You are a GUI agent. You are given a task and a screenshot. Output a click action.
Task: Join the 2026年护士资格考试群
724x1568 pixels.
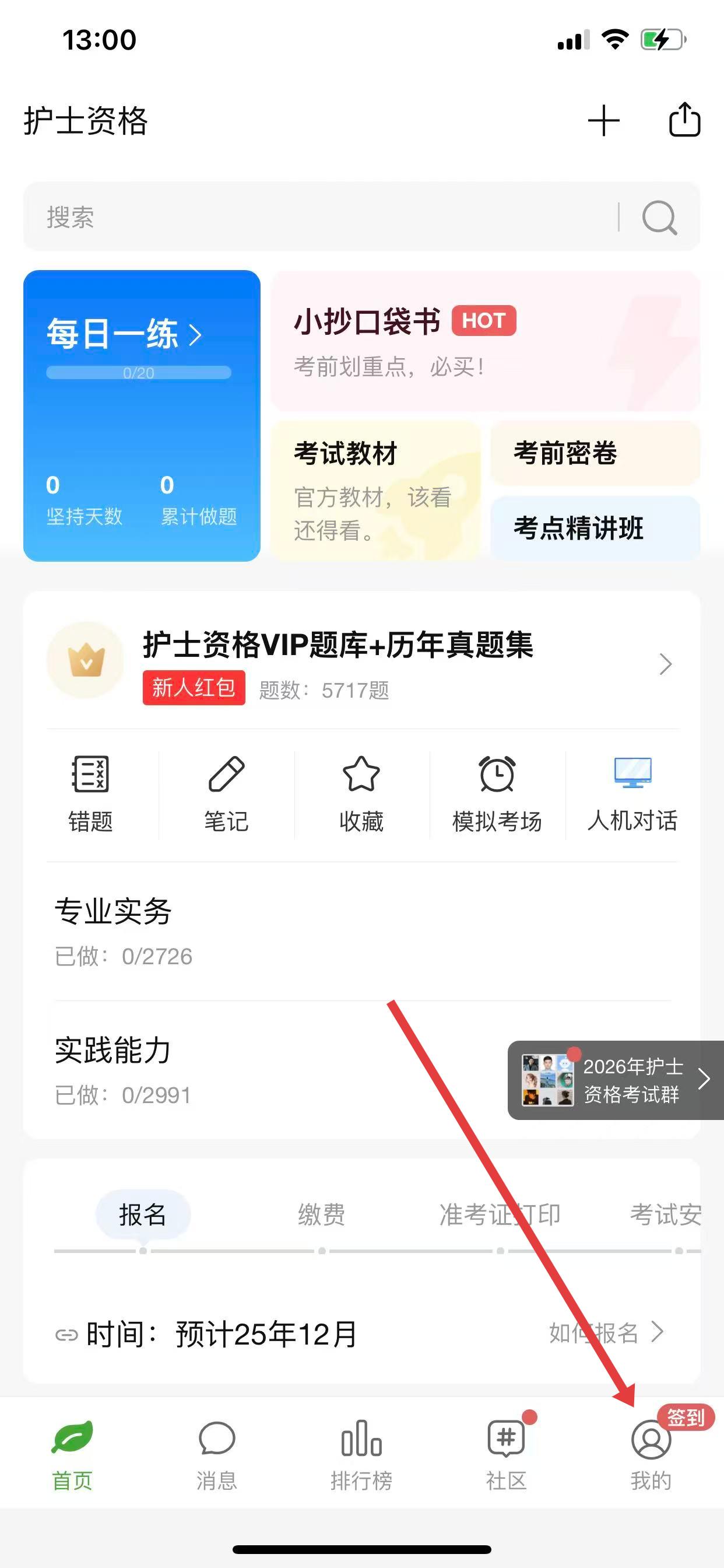pos(616,1080)
